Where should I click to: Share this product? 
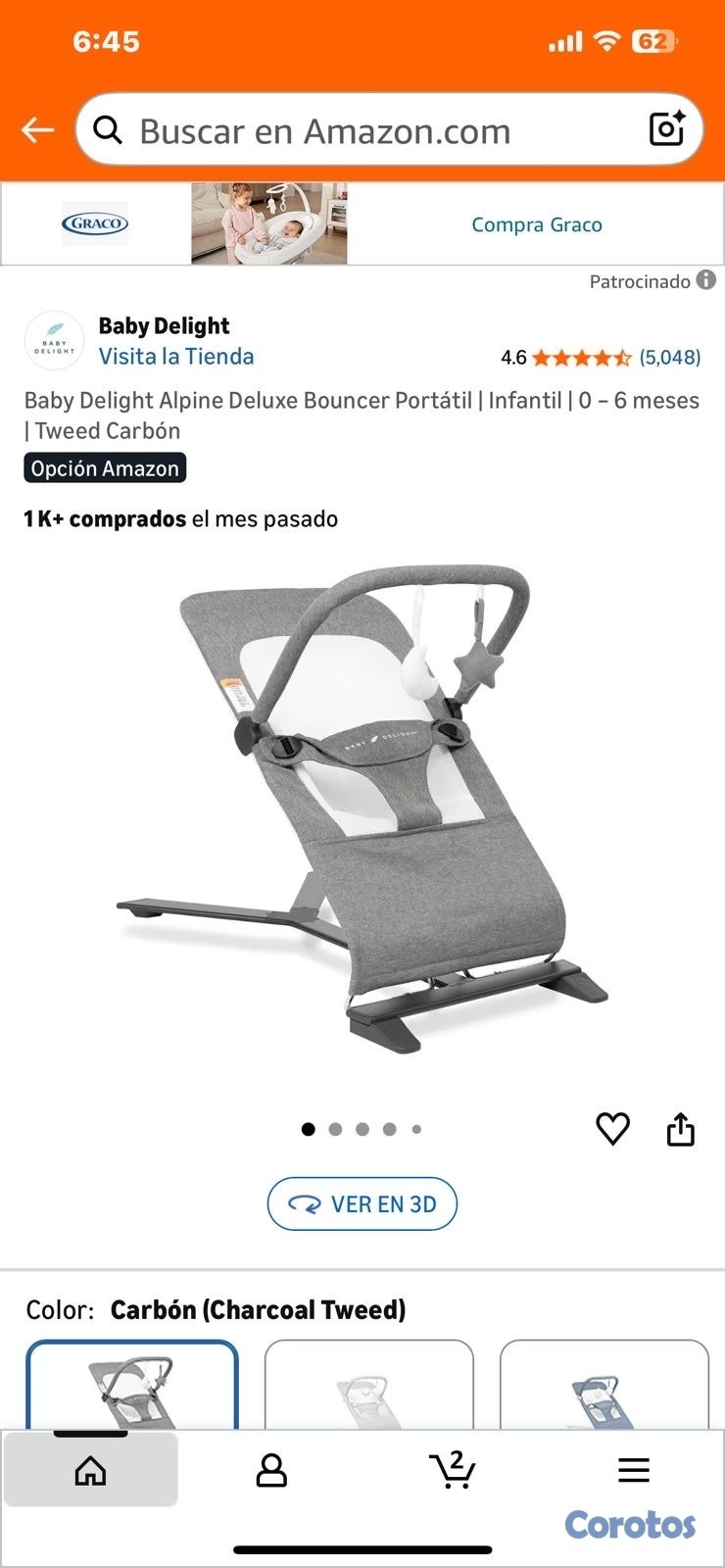680,1129
